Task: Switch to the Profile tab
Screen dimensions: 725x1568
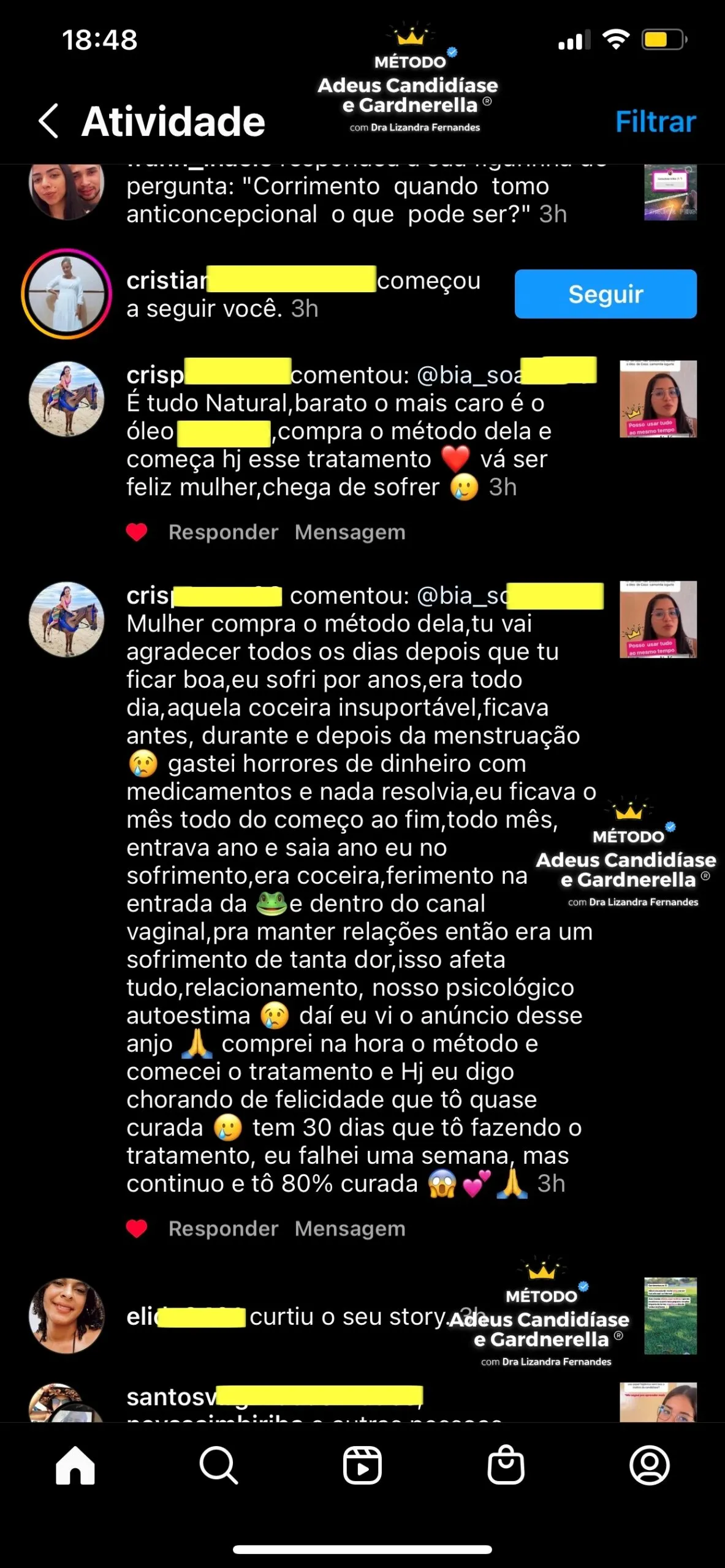Action: click(649, 1465)
